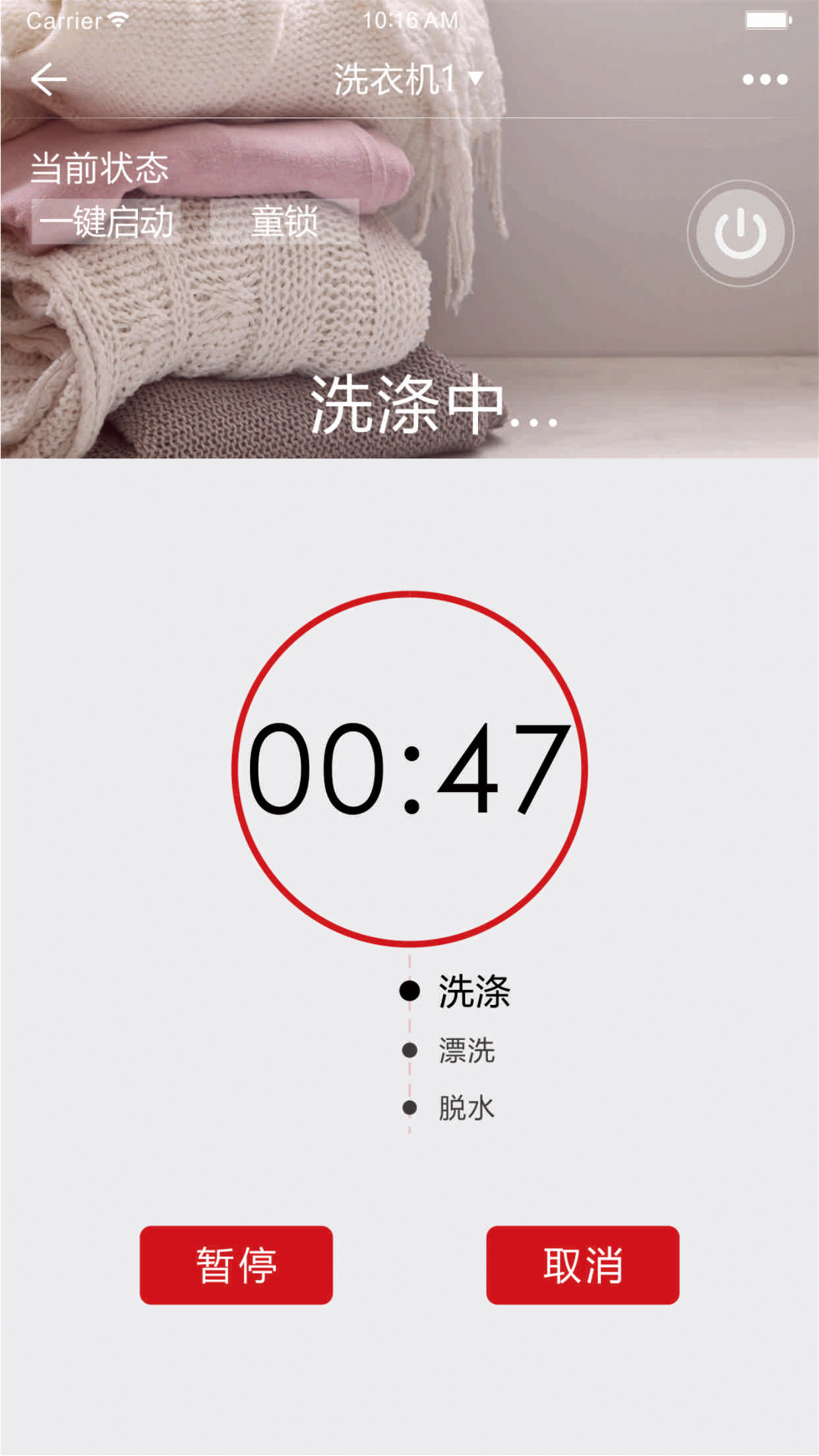Tap the 一键启动 button
Image resolution: width=819 pixels, height=1456 pixels.
(106, 222)
